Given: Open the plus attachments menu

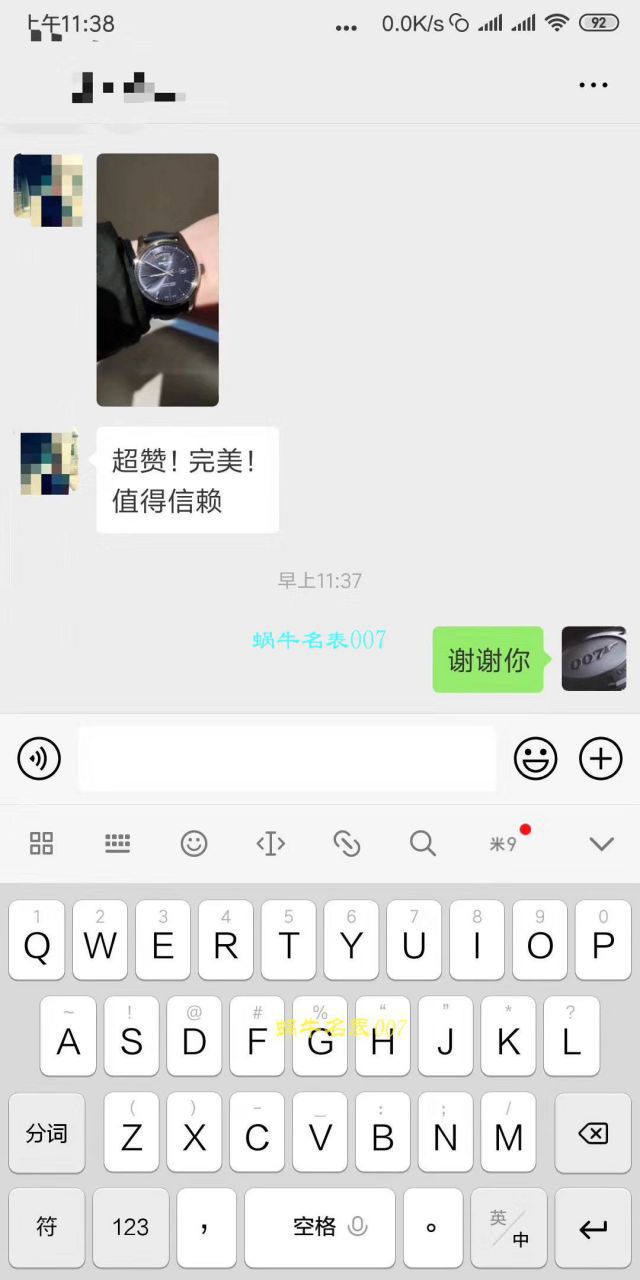Looking at the screenshot, I should [x=600, y=759].
